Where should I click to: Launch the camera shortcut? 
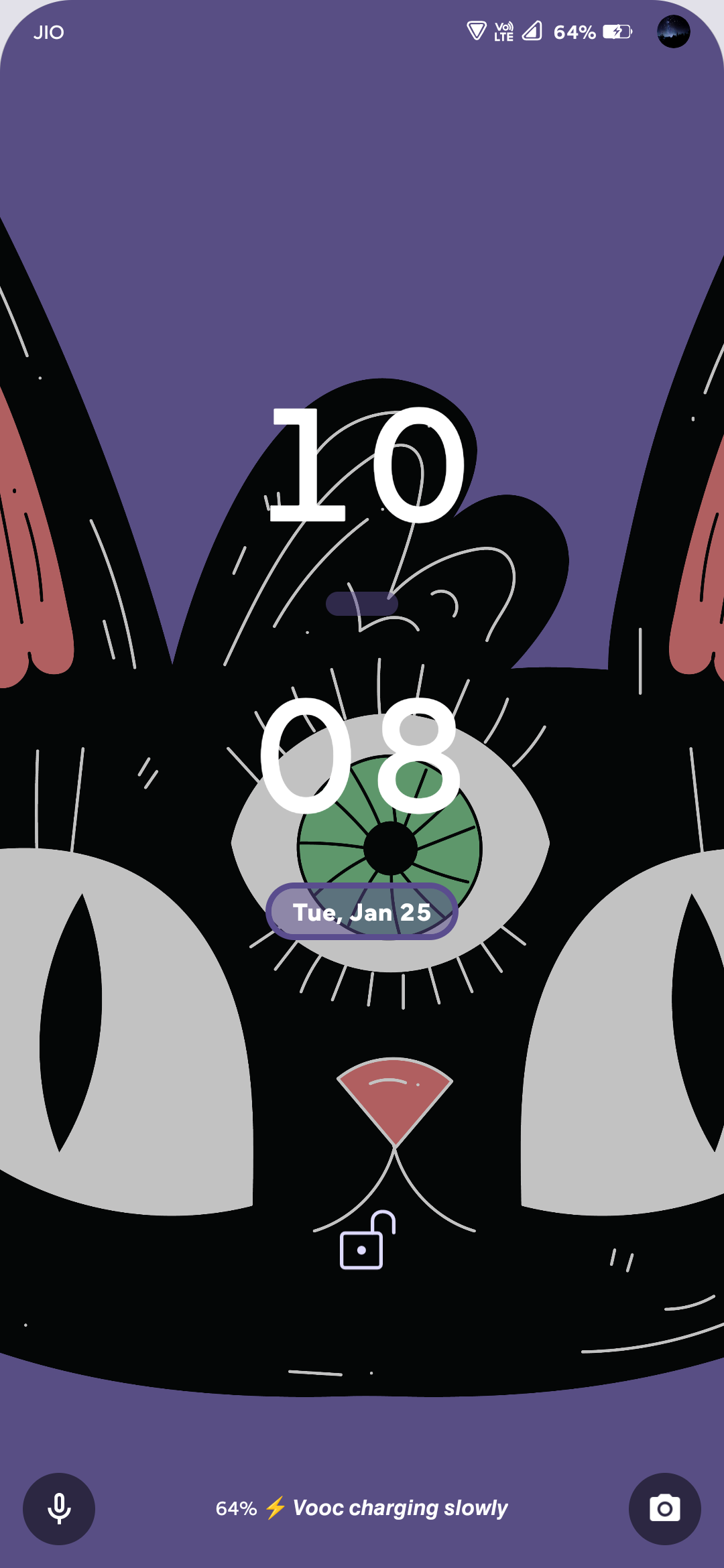pyautogui.click(x=664, y=1508)
